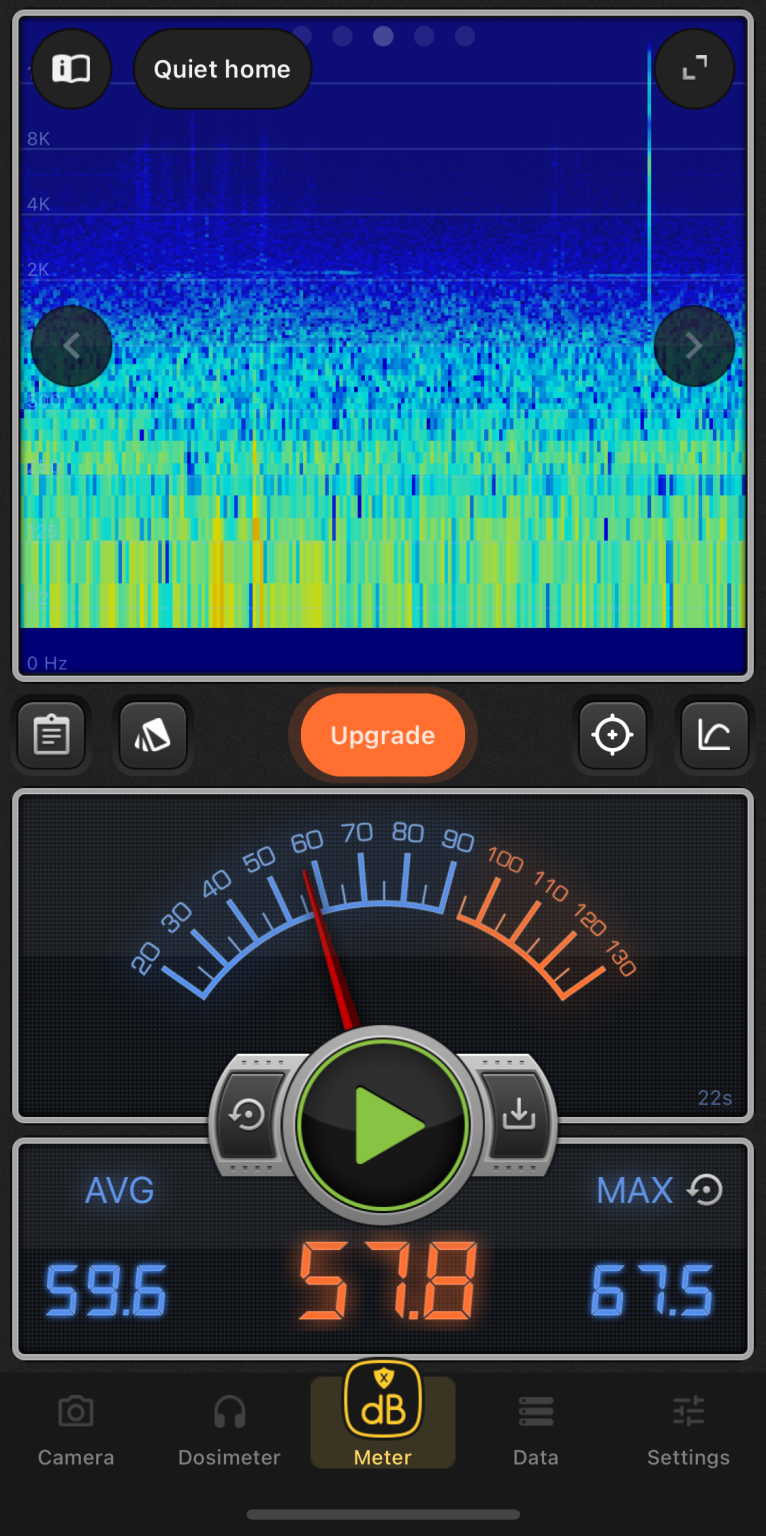Screen dimensions: 766x1536
Task: Open the themes swatch icon
Action: 153,735
